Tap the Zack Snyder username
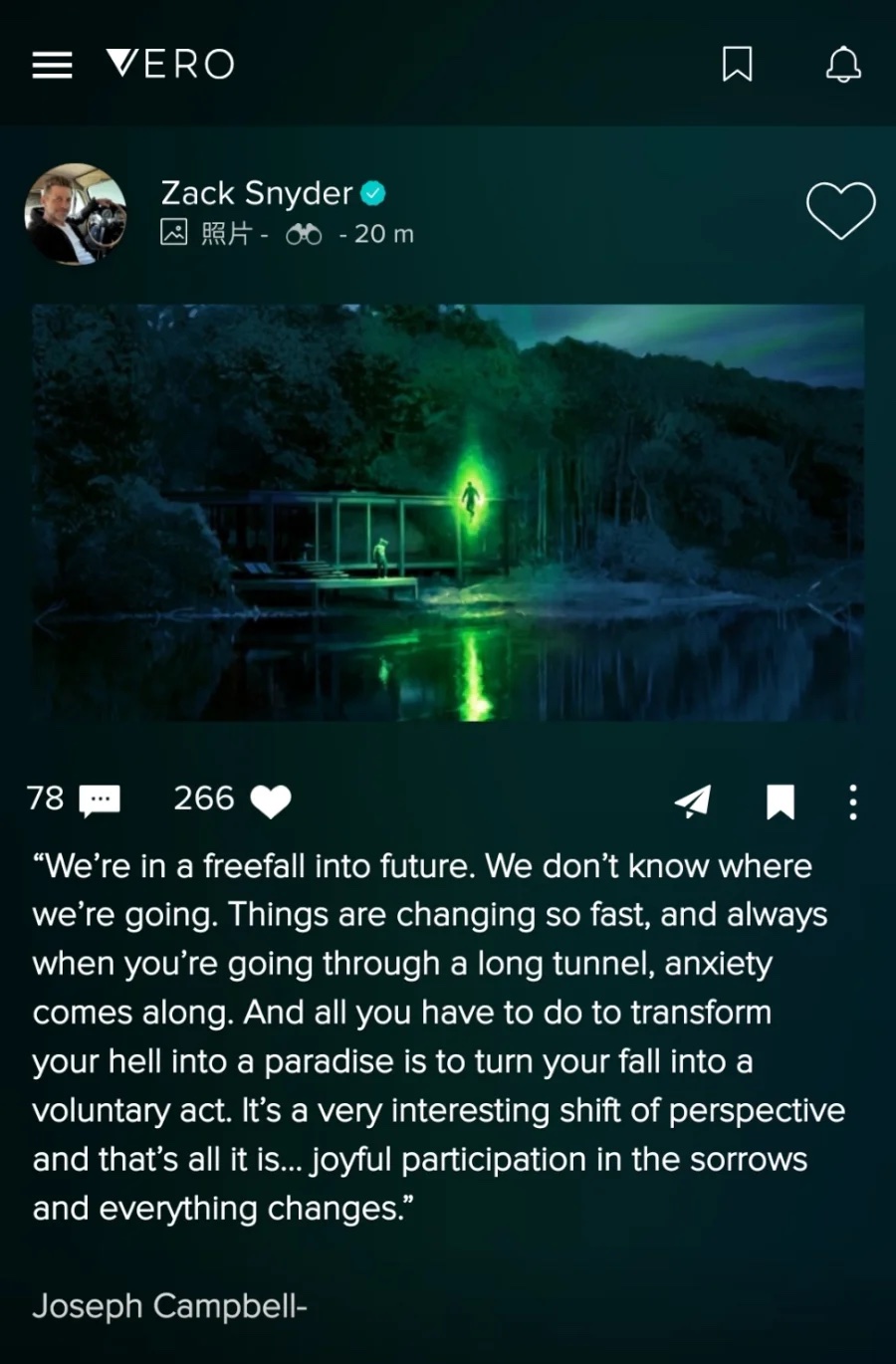This screenshot has height=1364, width=896. (x=257, y=192)
